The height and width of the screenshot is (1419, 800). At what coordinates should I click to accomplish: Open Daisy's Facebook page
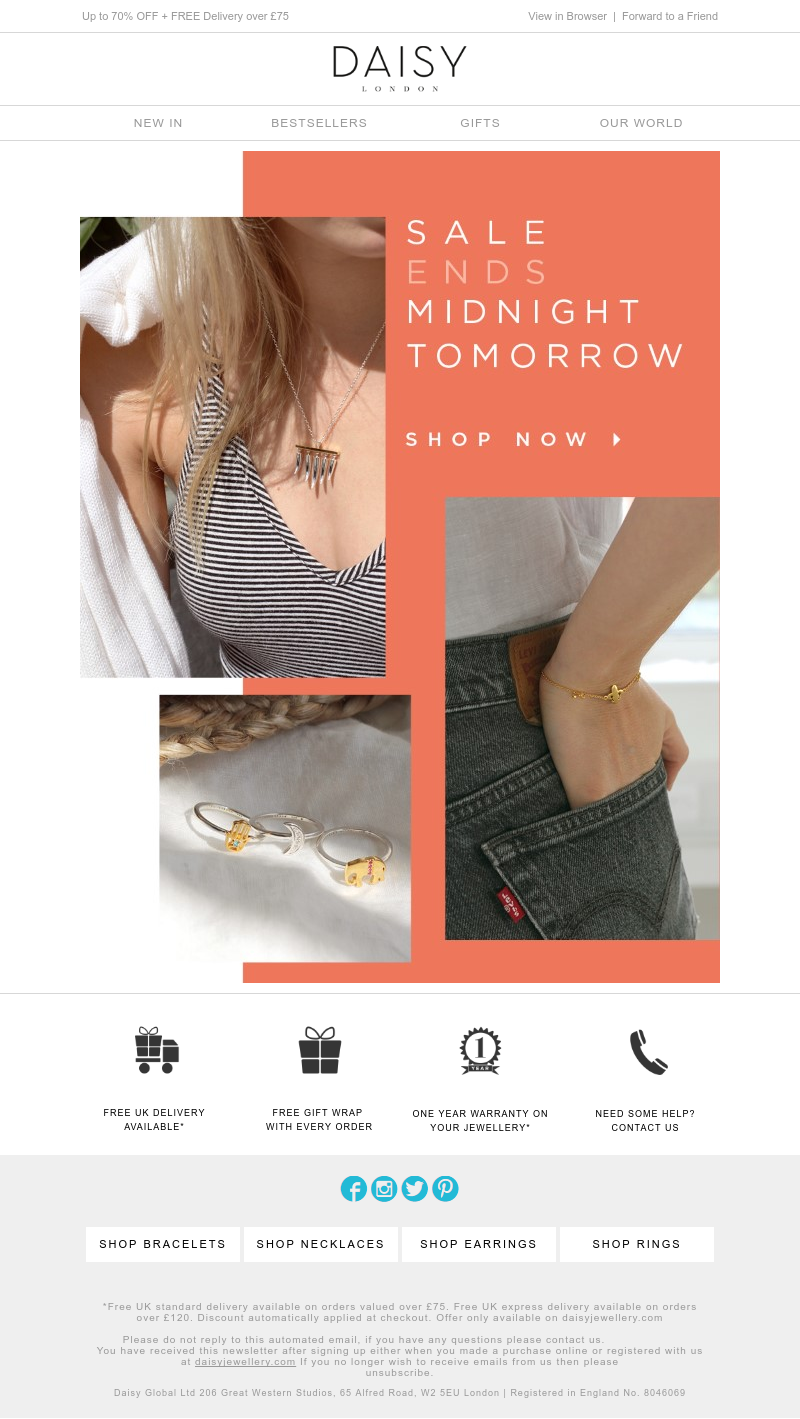click(x=354, y=1189)
